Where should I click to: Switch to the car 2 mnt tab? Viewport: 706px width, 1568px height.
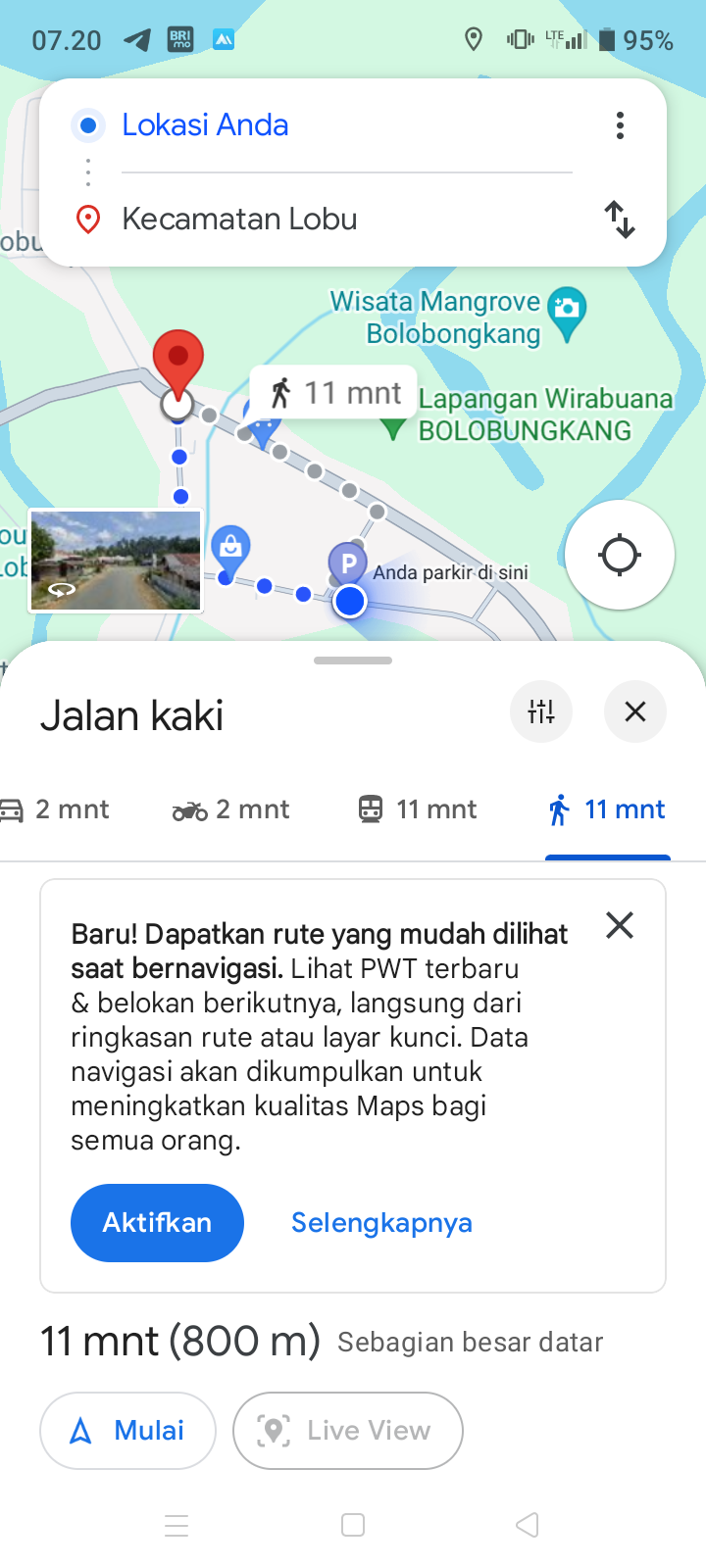click(x=56, y=809)
